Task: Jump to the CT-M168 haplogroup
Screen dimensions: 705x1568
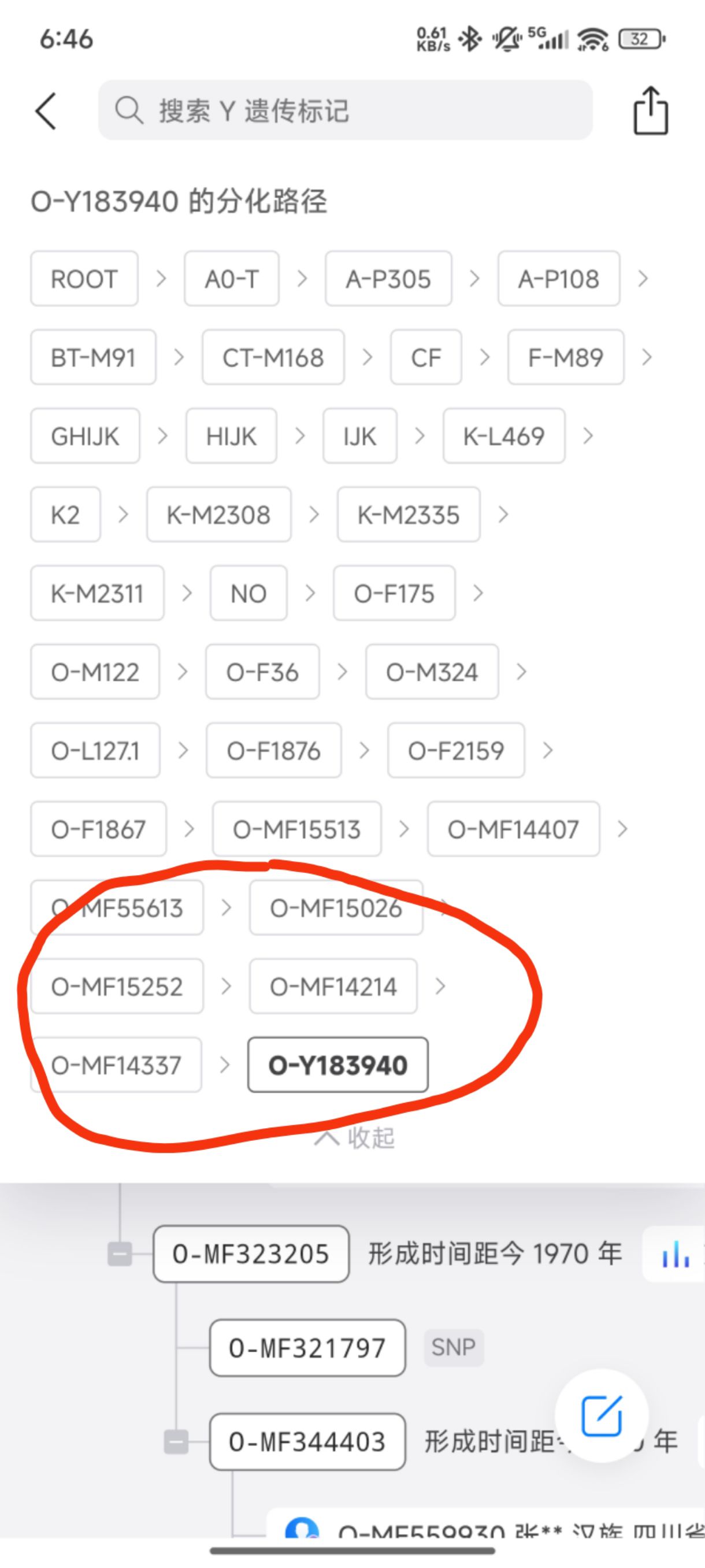Action: pos(273,357)
